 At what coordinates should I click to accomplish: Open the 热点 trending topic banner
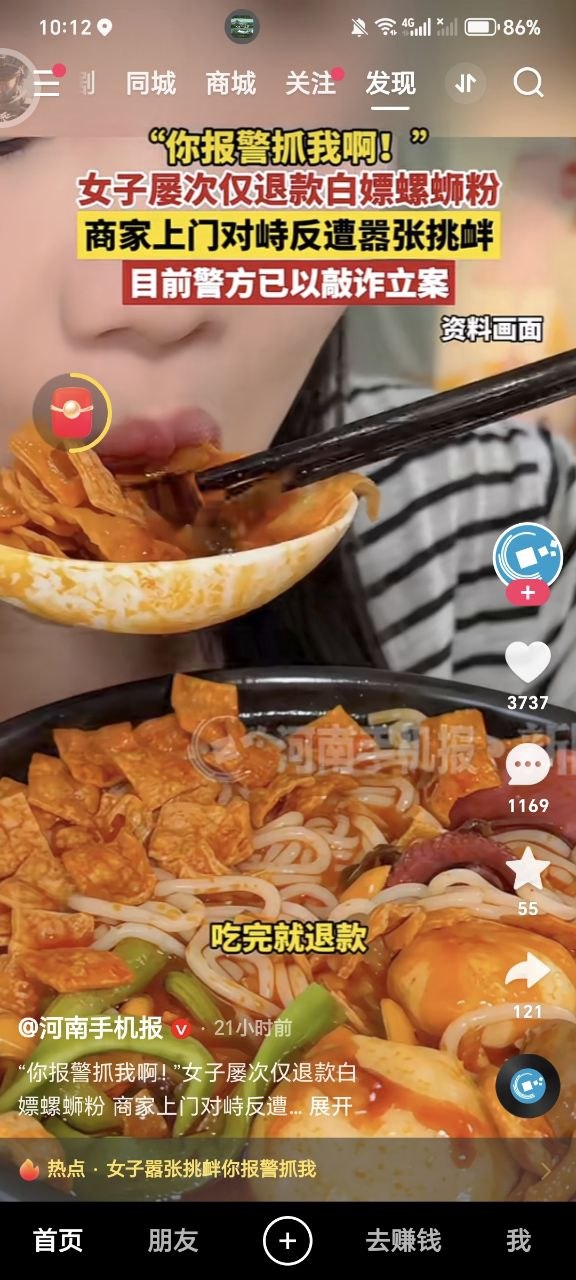(x=288, y=1168)
